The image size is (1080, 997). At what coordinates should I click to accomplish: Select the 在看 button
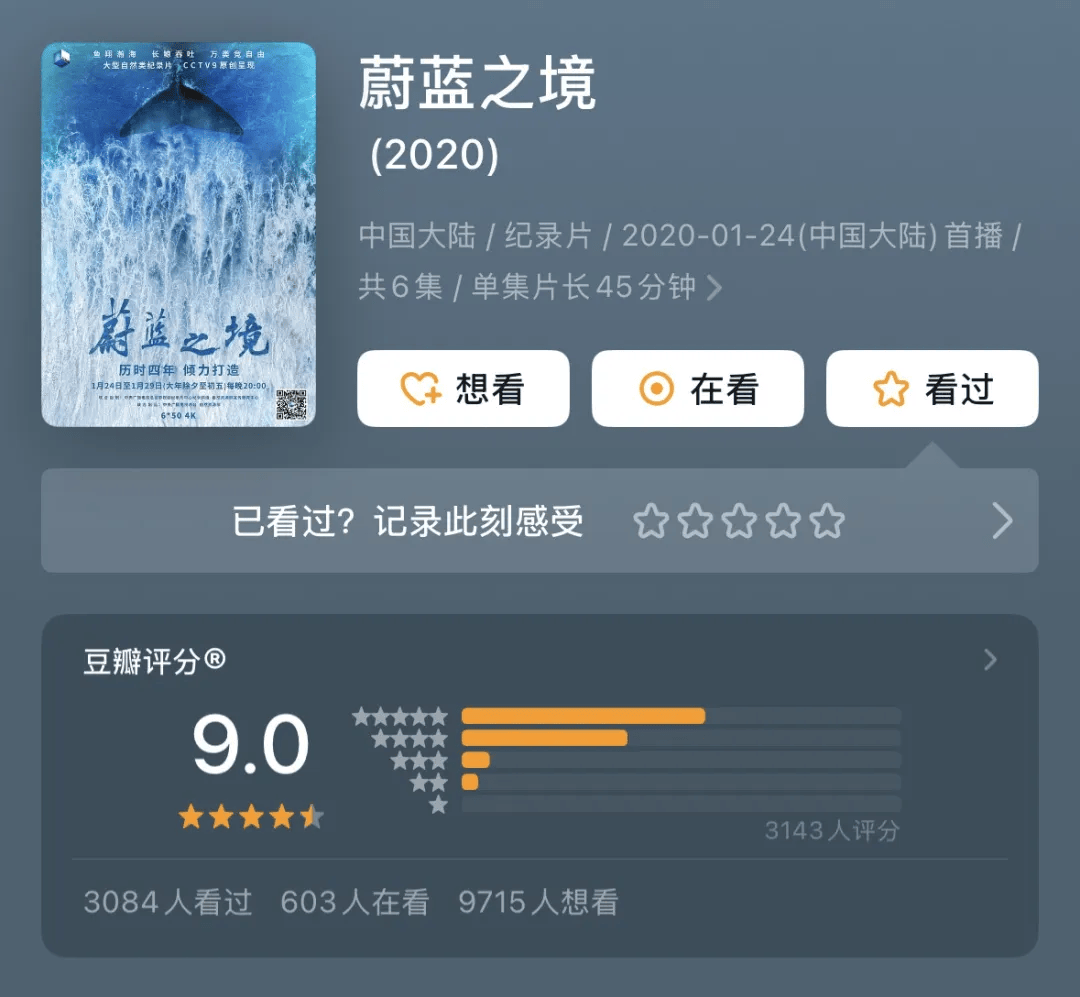pos(697,389)
